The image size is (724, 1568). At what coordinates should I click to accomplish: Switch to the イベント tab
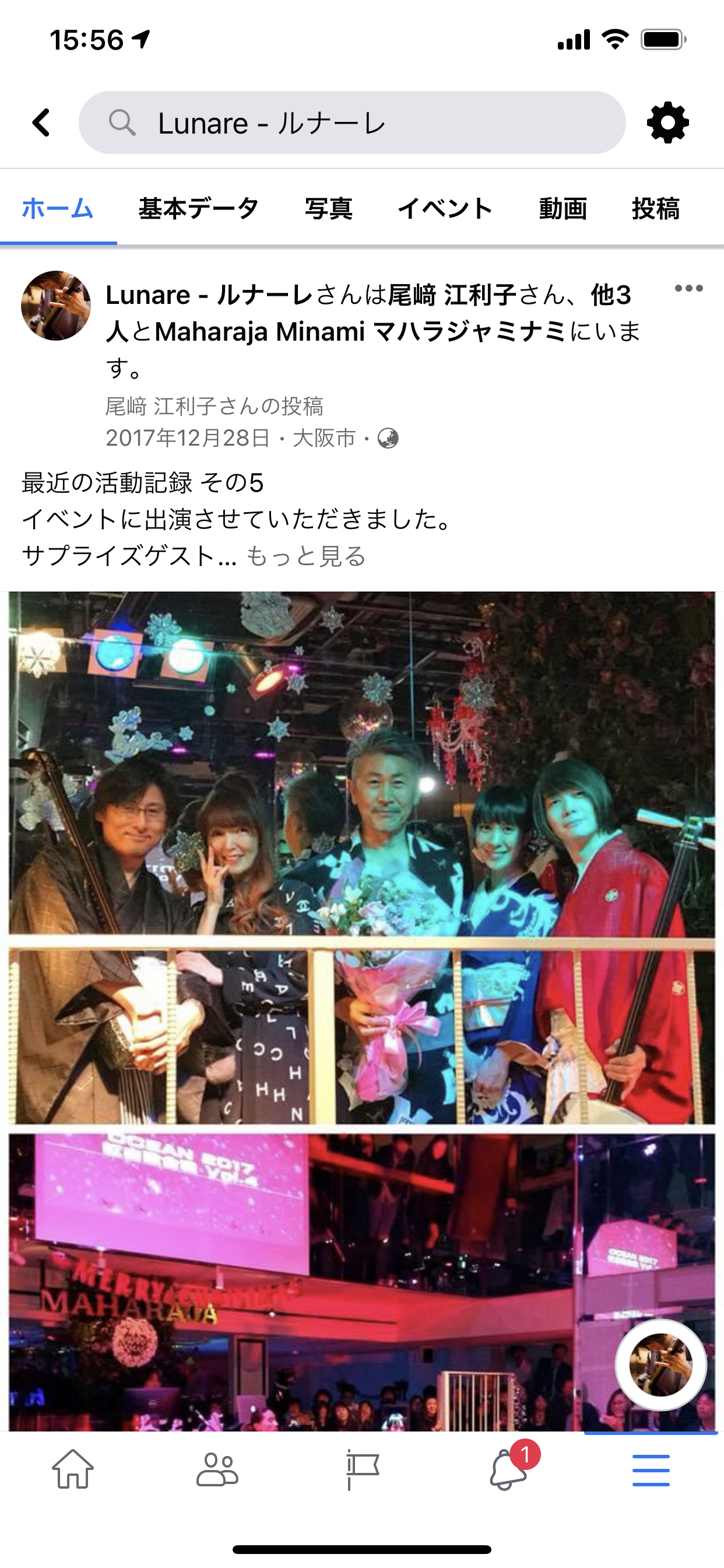[445, 209]
